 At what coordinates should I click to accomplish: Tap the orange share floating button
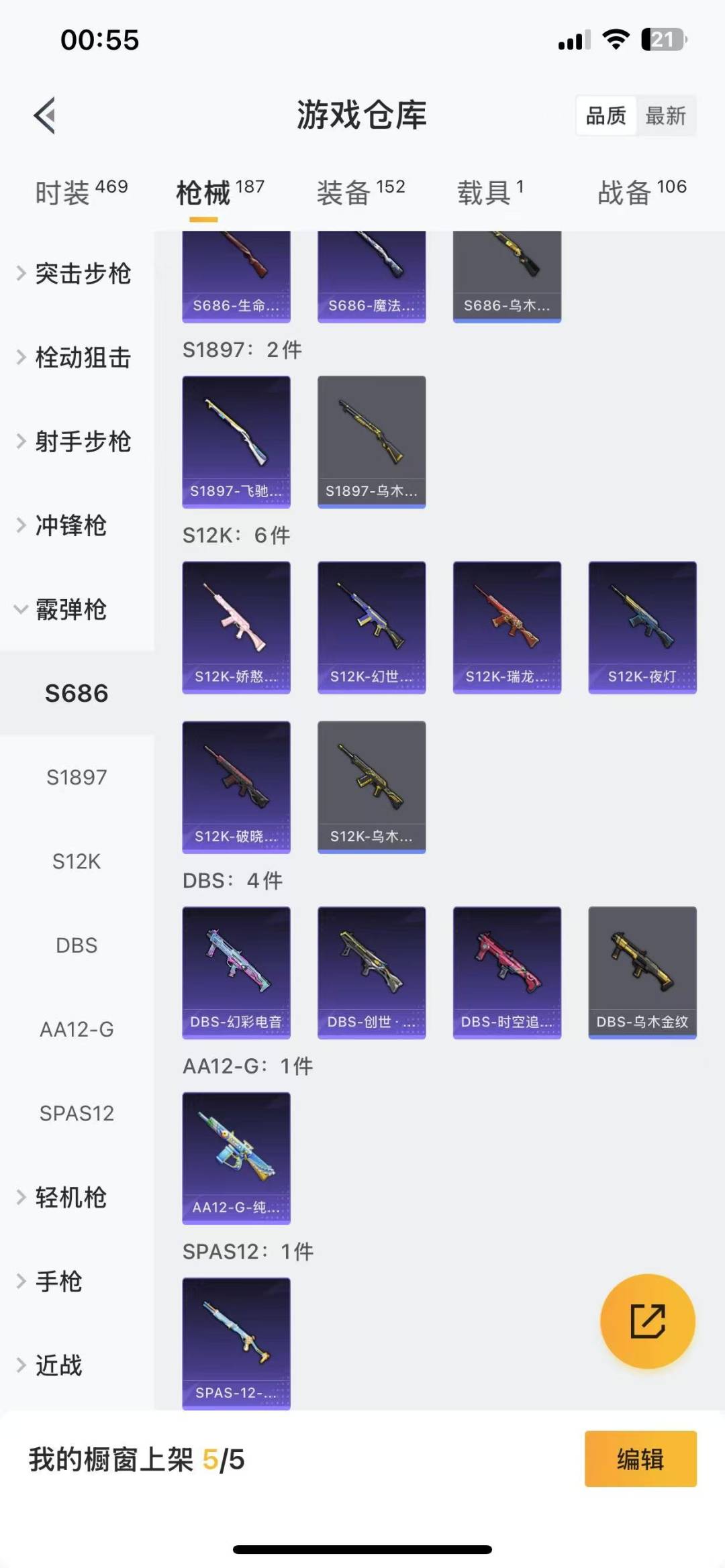pos(647,1321)
